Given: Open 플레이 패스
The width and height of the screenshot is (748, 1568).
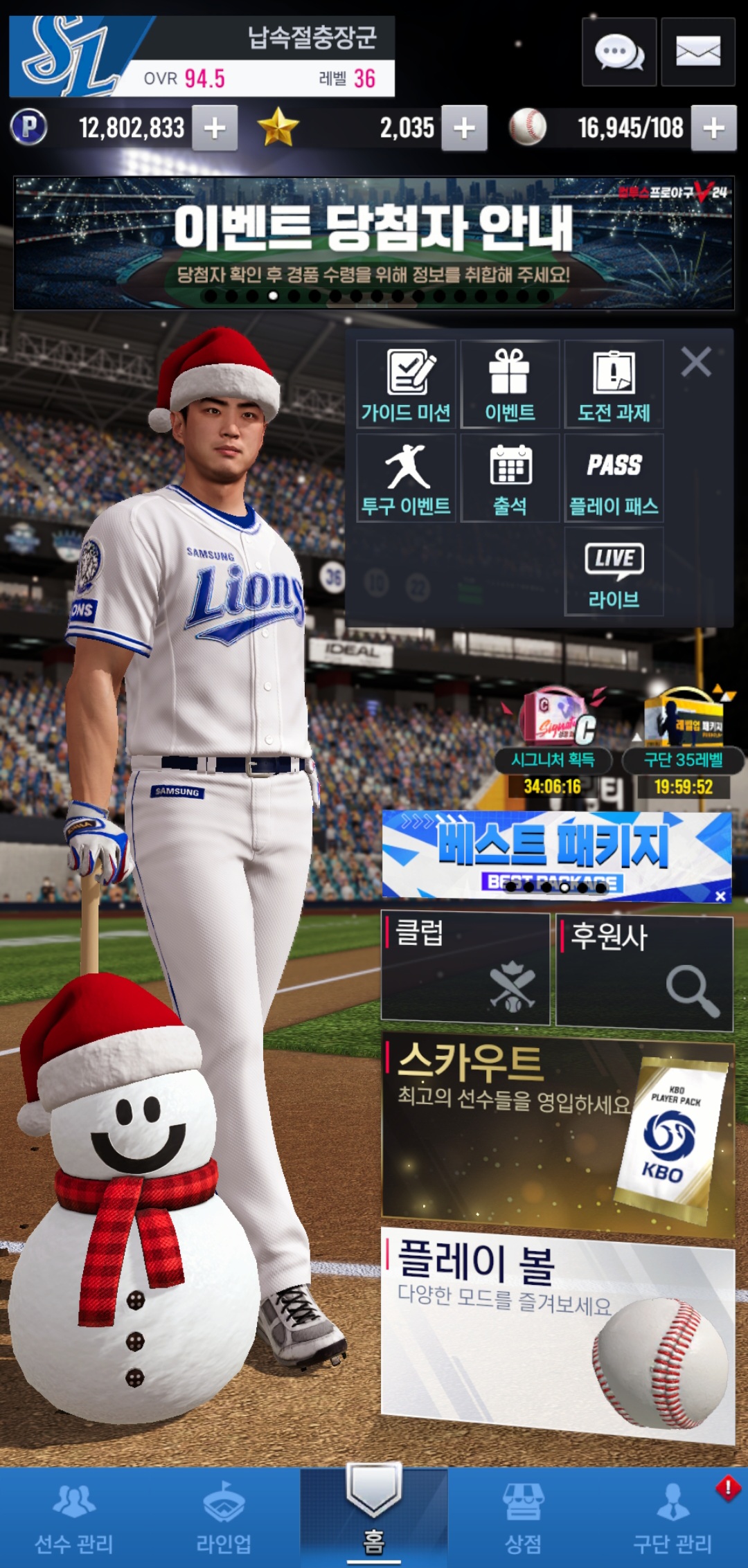Looking at the screenshot, I should 614,478.
